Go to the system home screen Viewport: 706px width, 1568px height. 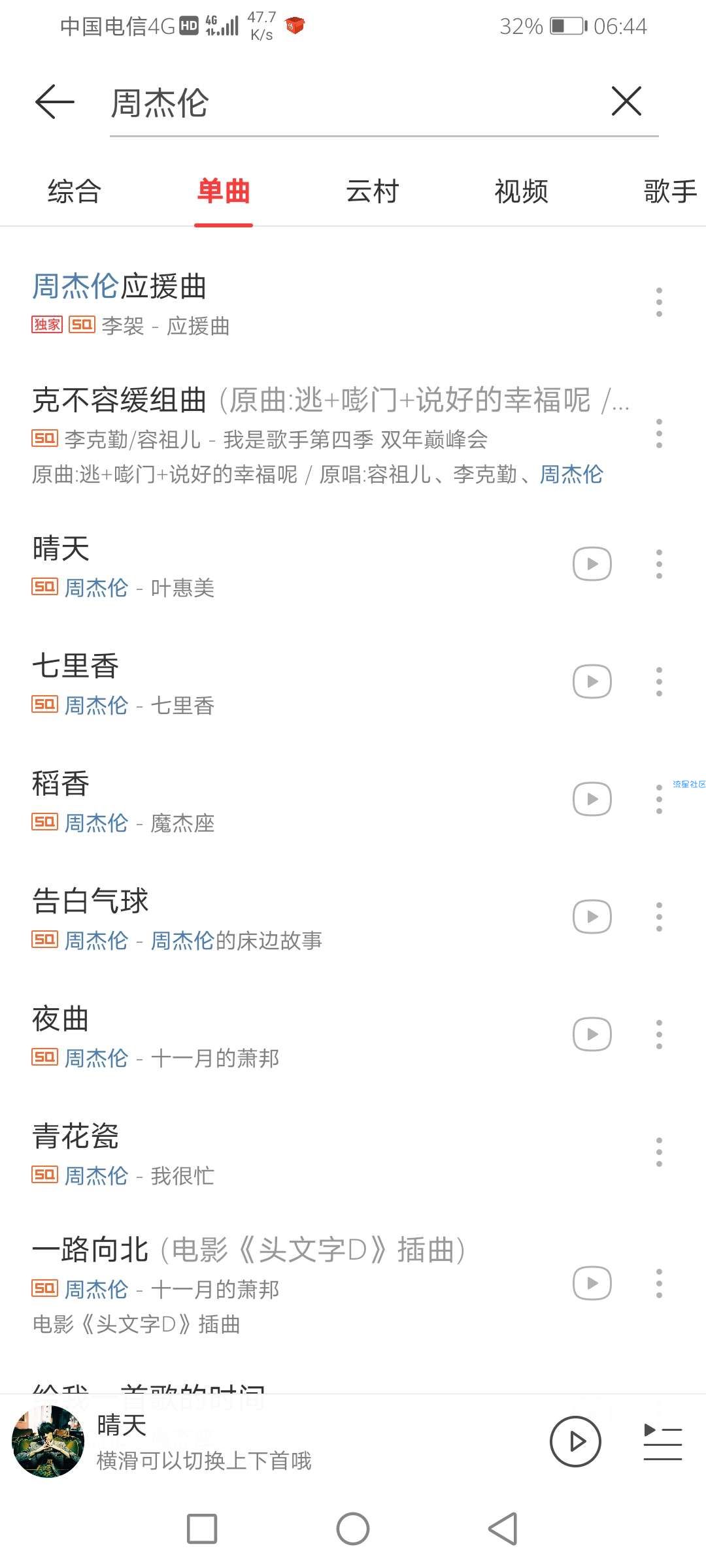353,1529
